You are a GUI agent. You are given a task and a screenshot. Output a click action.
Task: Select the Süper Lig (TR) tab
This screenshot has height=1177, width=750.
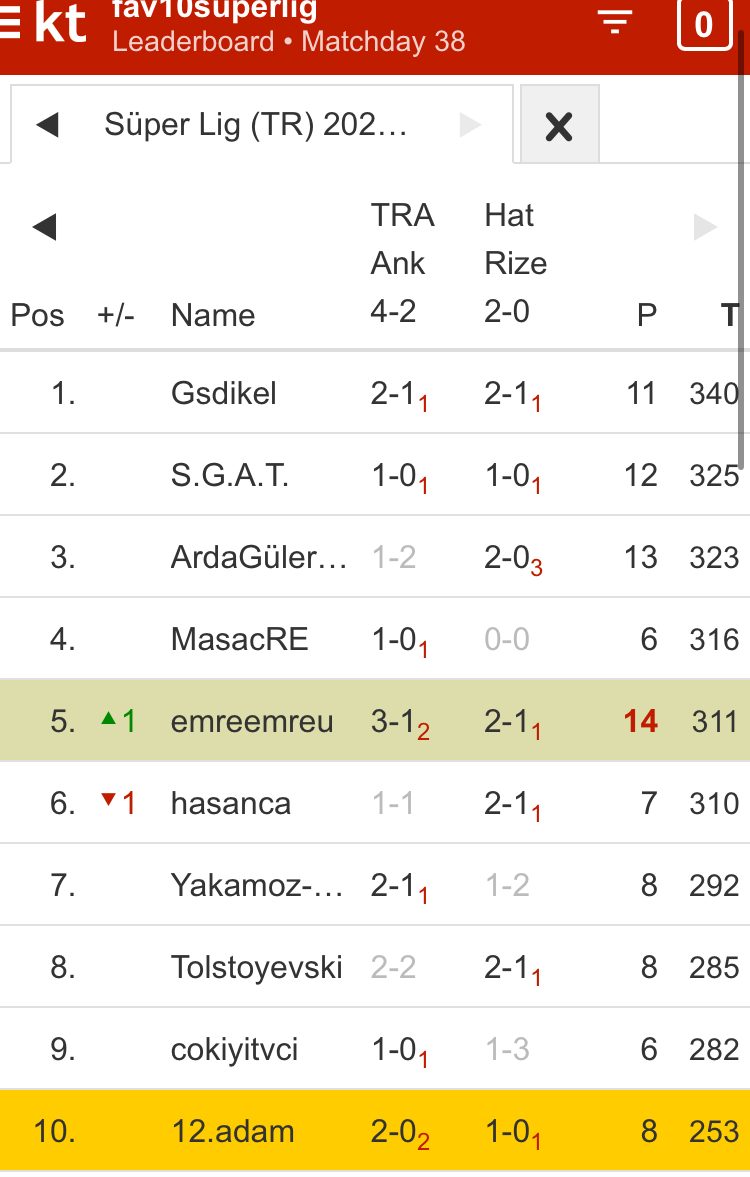(x=255, y=125)
